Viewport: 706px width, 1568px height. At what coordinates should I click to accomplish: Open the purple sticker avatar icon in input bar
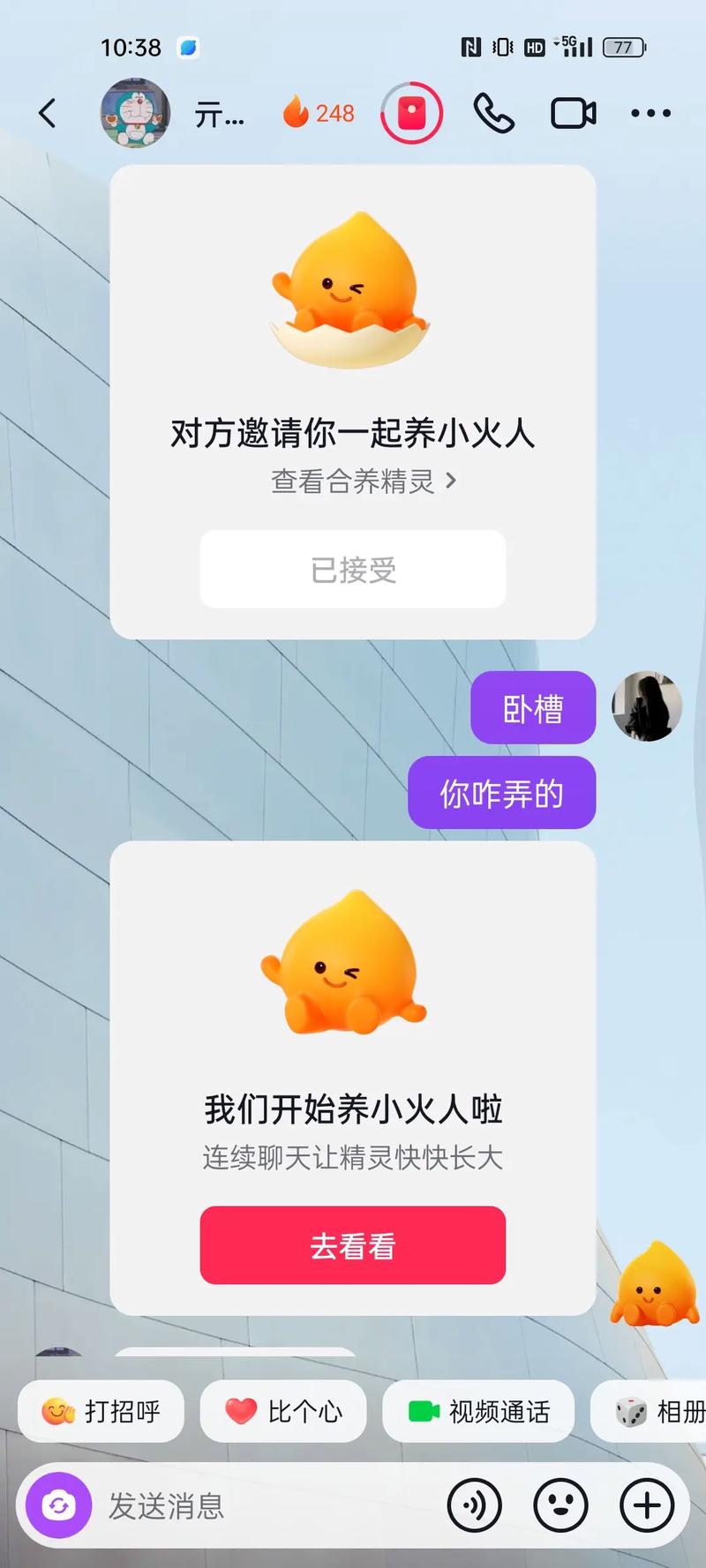pyautogui.click(x=57, y=1505)
